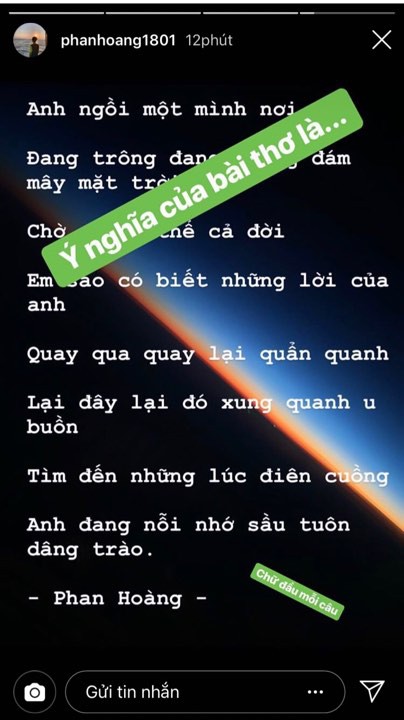Tap the phanhoang1801 username
404x720 pixels.
click(x=118, y=40)
